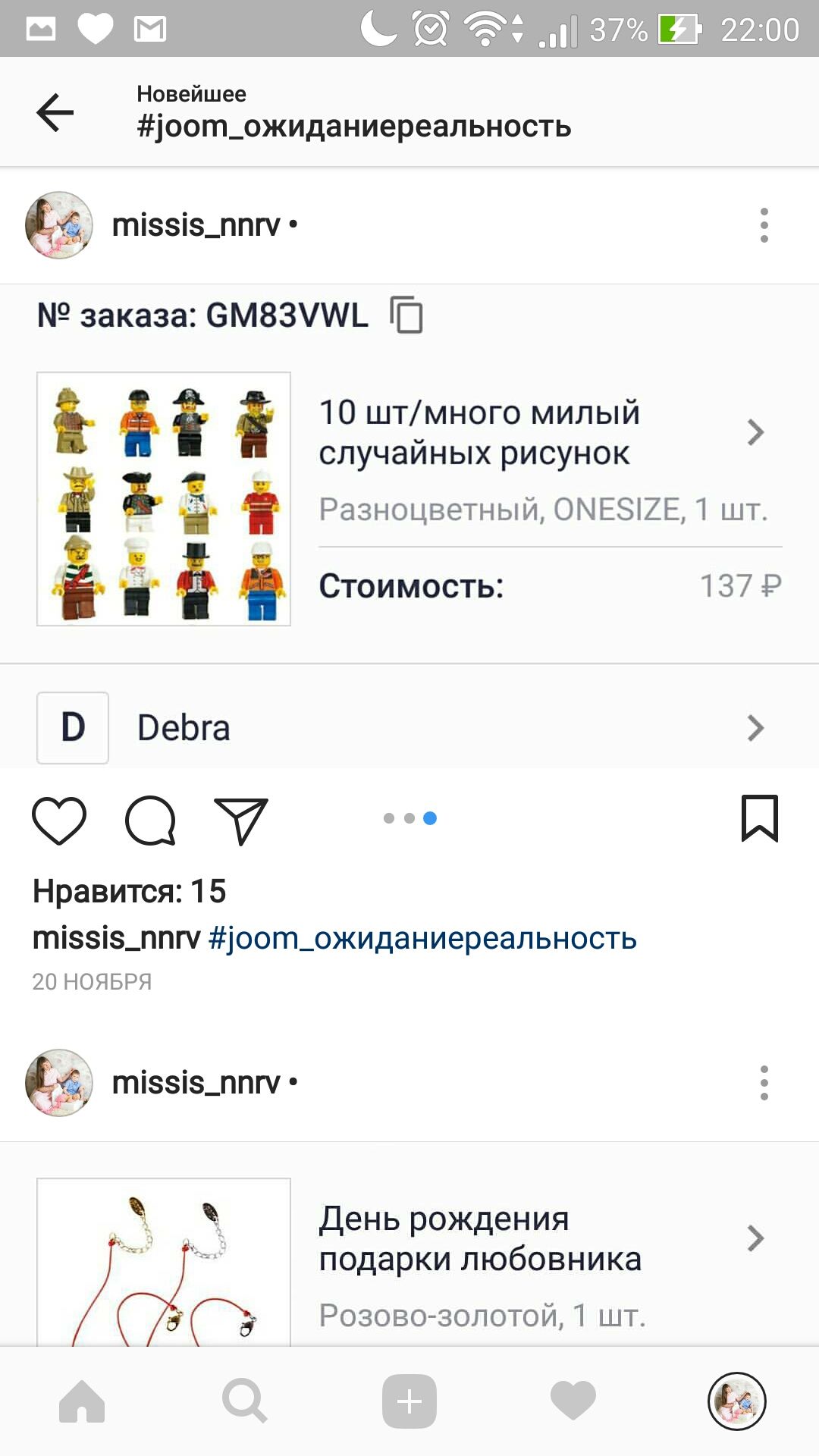Open the hashtag #joom_ожиданиереальность in the caption
Screen dimensions: 819x1456
(422, 939)
